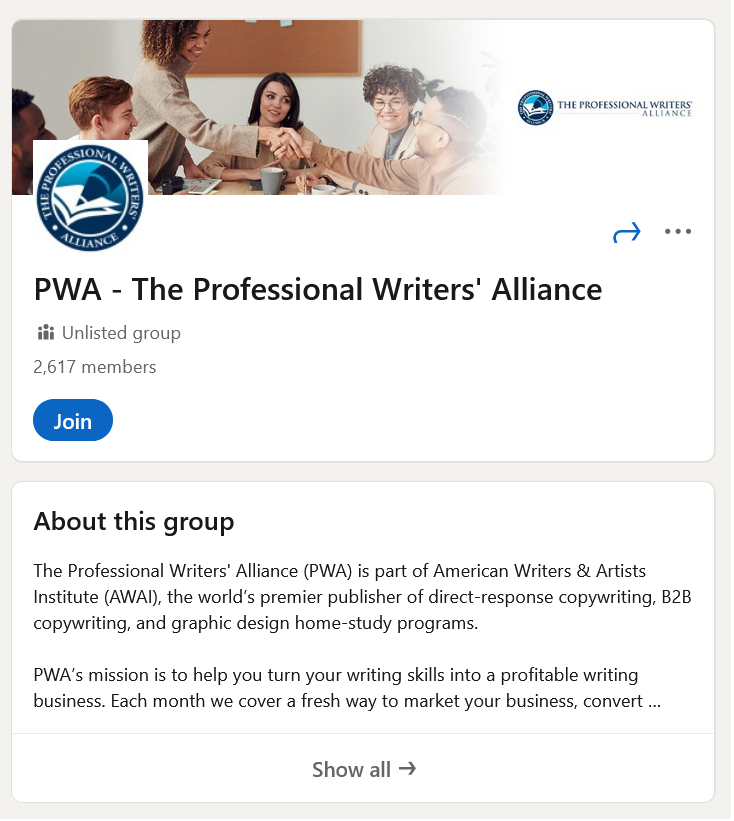
Task: Show all of the About this group text
Action: click(x=363, y=769)
